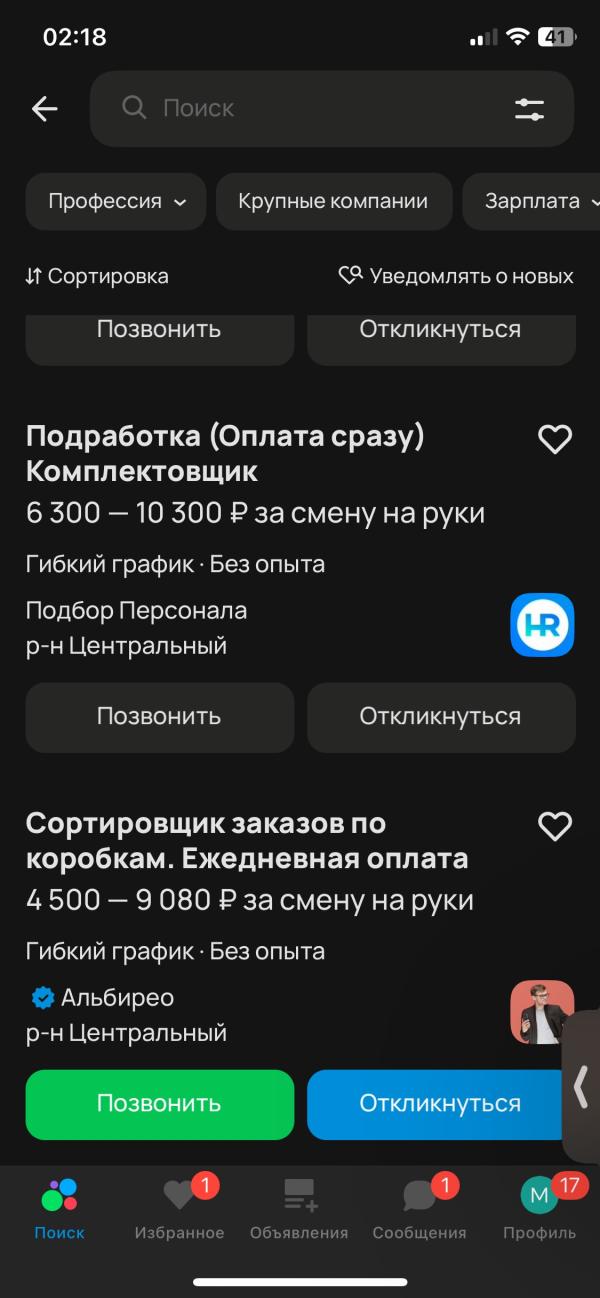Open the Сортировщик заказов по коробкам listing
The height and width of the screenshot is (1298, 600).
246,840
